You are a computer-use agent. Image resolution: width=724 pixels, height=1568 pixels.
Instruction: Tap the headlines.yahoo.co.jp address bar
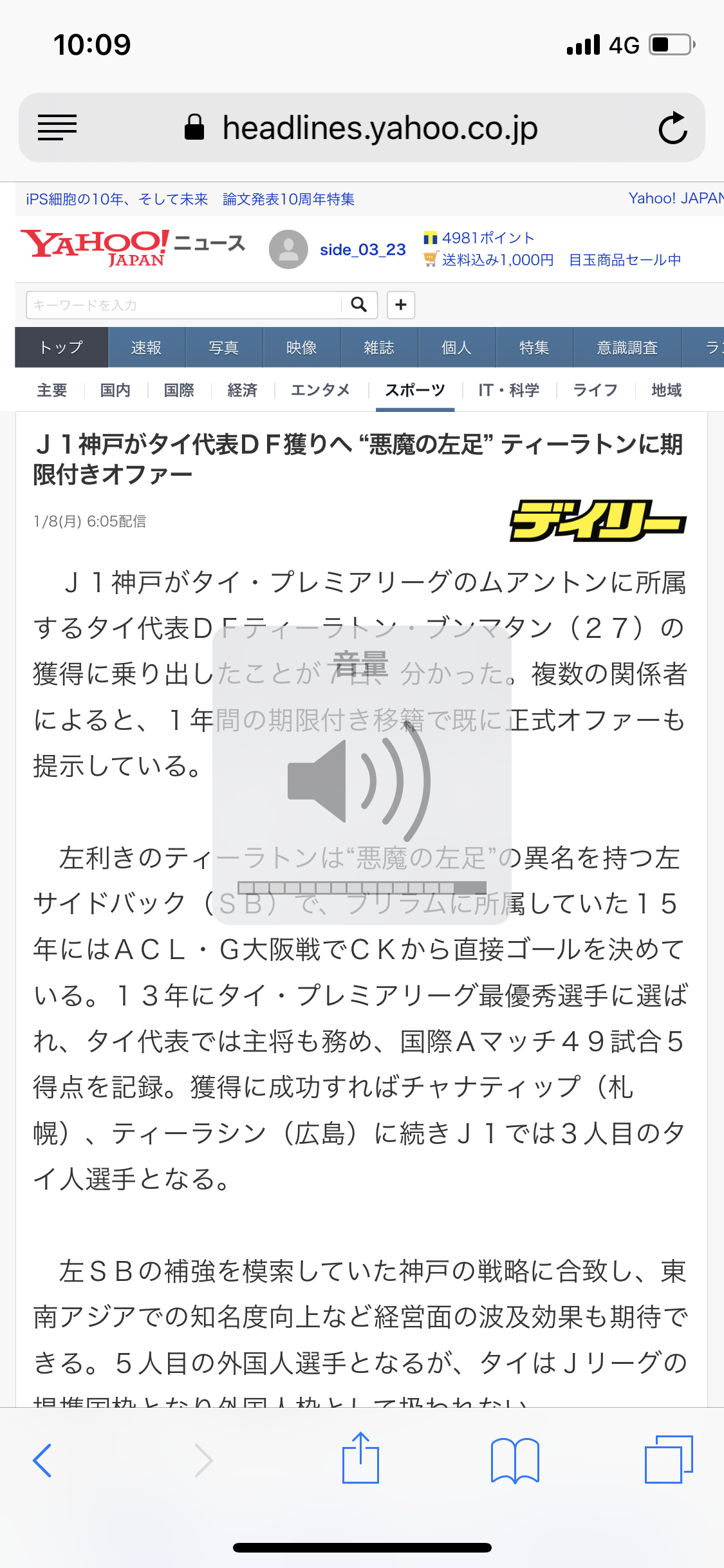[x=362, y=127]
